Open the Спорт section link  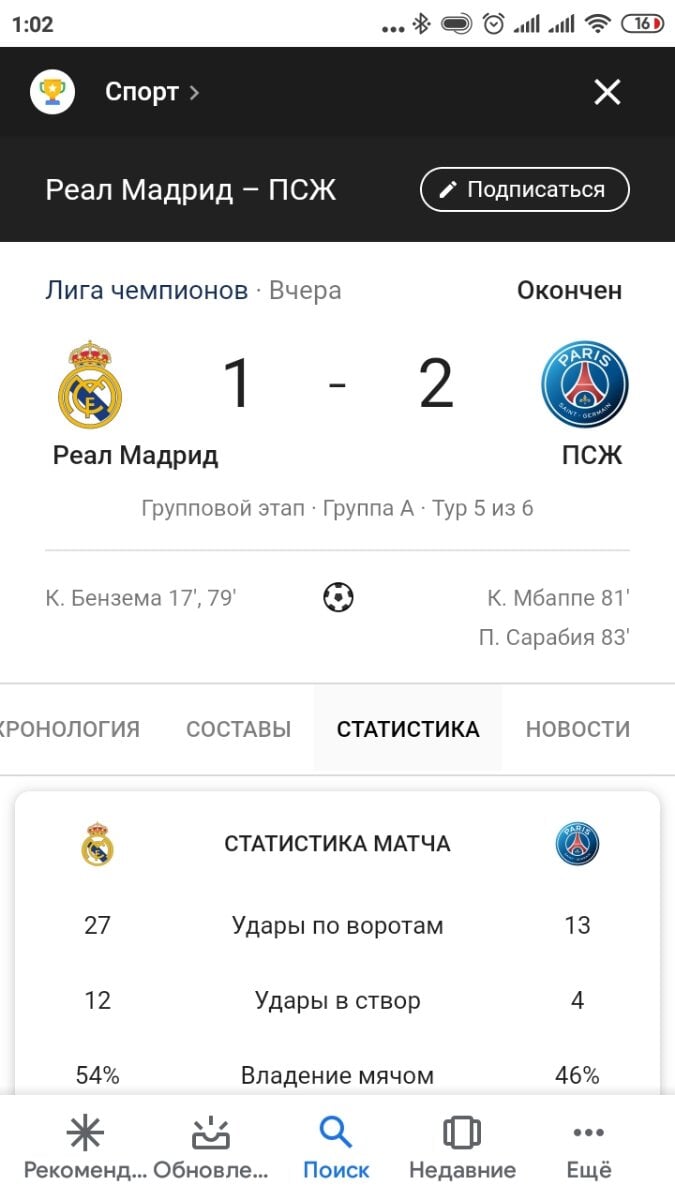coord(152,93)
